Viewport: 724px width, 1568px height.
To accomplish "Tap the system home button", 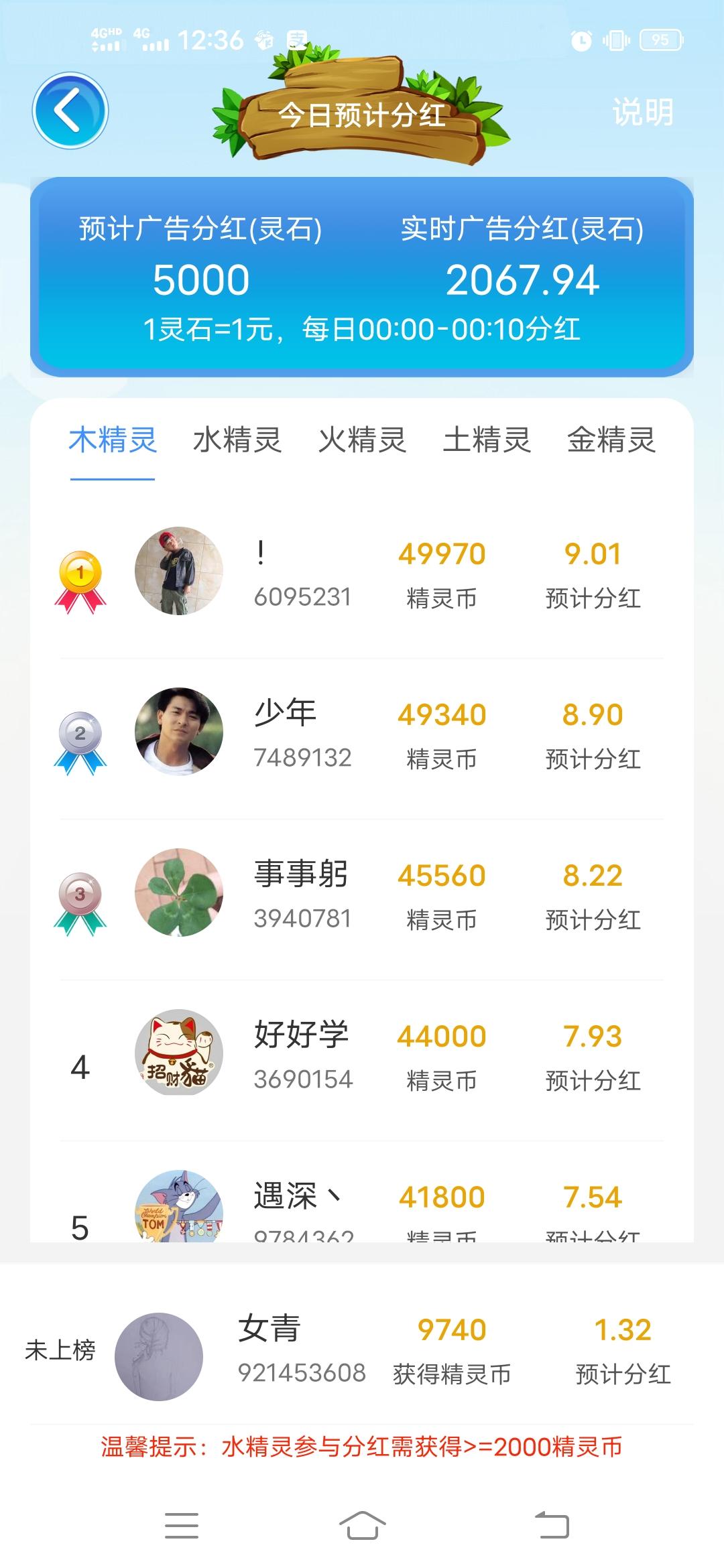I will pyautogui.click(x=362, y=1525).
